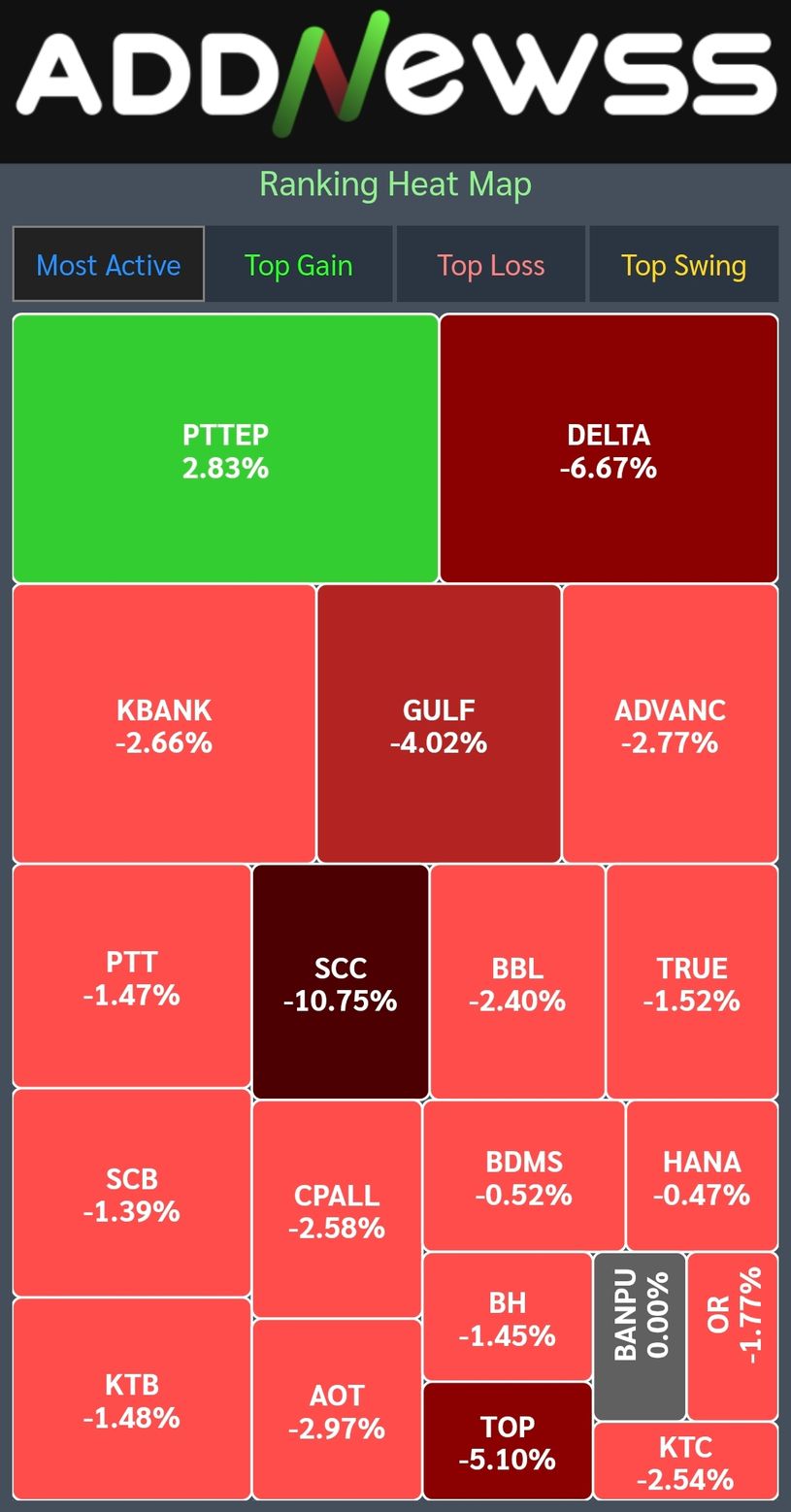Open the DELTA stock tile

pos(609,449)
